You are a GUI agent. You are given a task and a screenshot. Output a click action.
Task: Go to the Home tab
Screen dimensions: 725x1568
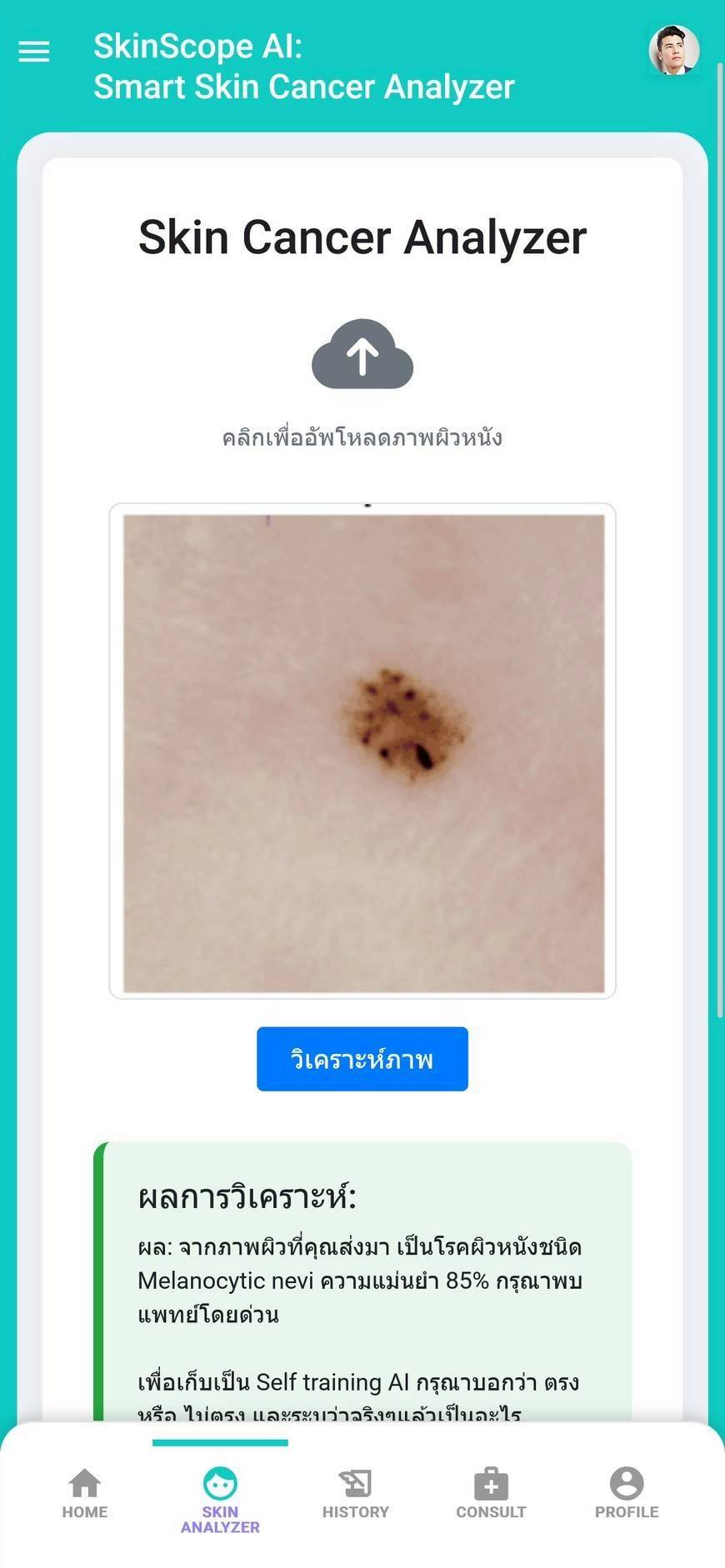pyautogui.click(x=85, y=1495)
